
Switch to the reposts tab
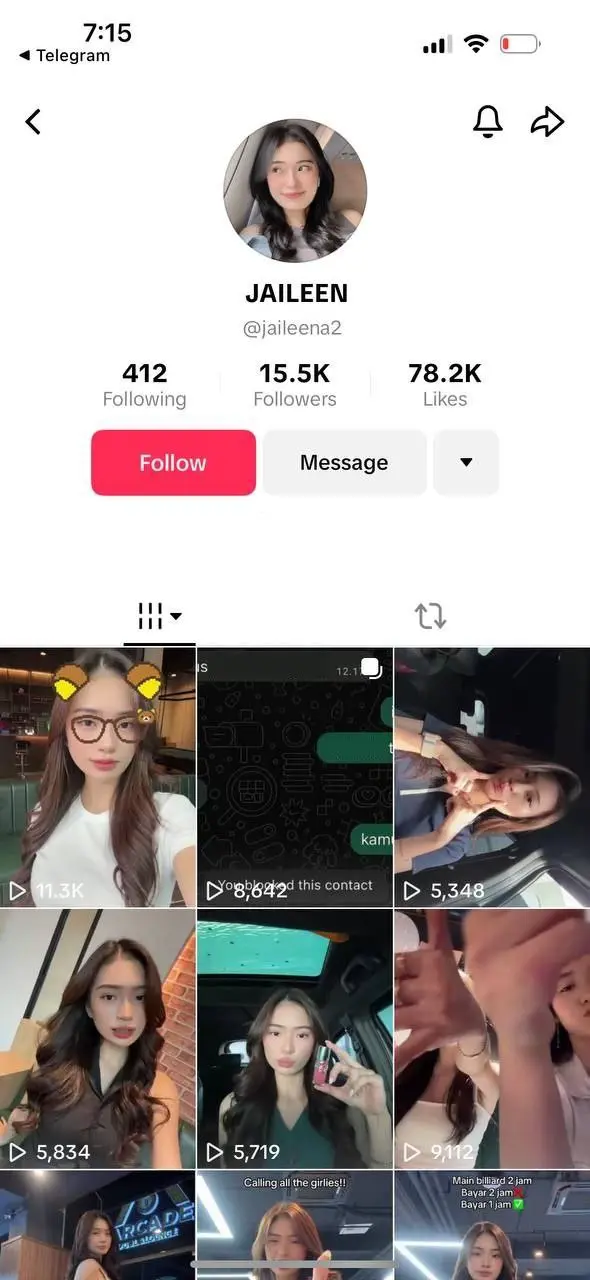(x=430, y=616)
